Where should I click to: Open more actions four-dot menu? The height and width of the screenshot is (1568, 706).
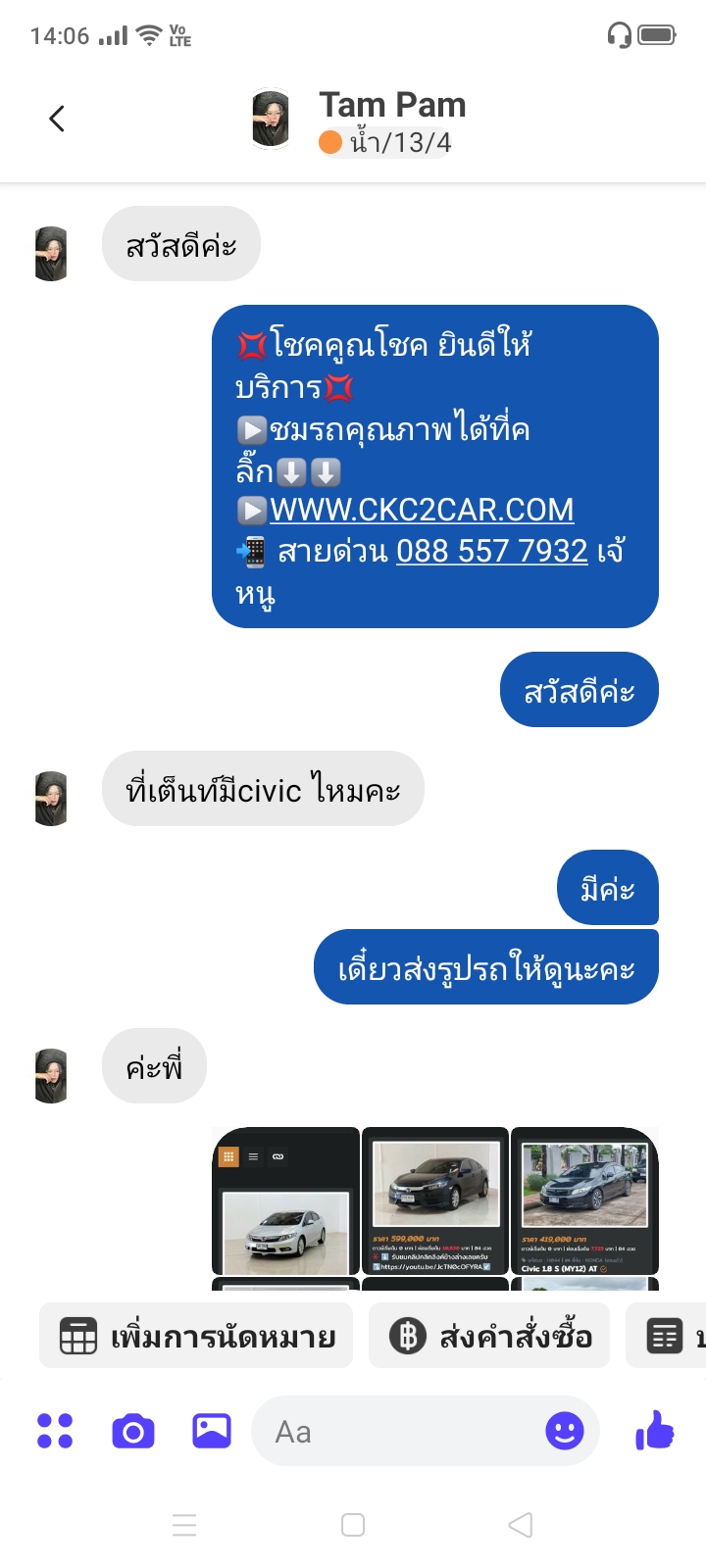[55, 1431]
